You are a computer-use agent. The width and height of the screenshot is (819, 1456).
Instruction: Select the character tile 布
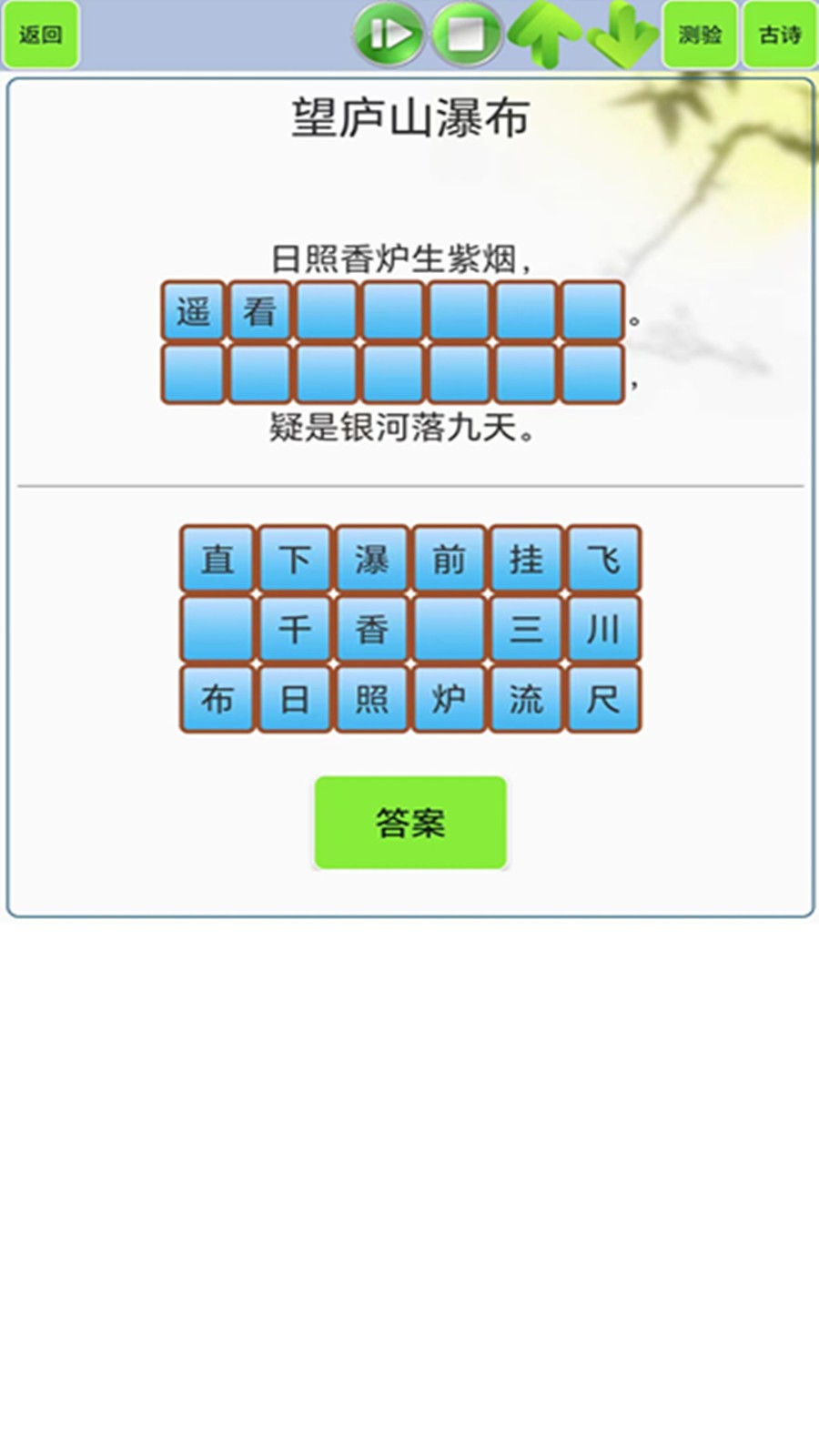217,699
